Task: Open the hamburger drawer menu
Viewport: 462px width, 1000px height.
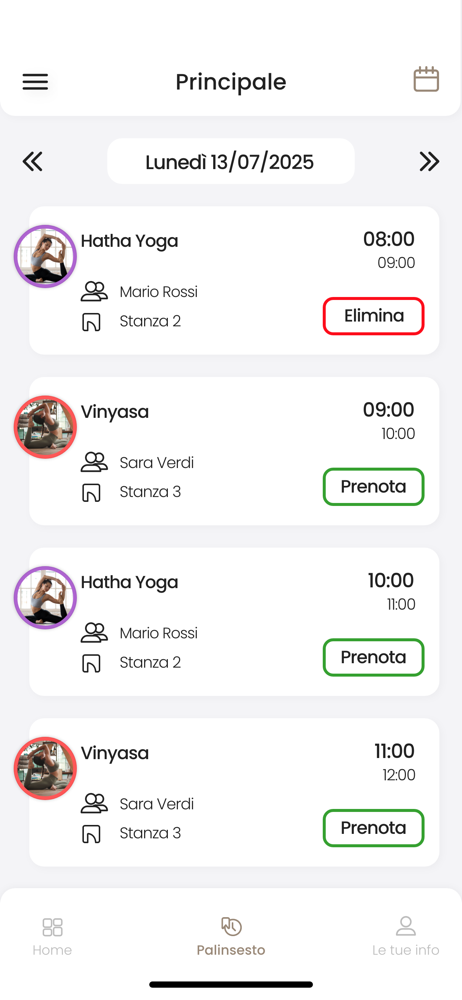Action: (35, 82)
